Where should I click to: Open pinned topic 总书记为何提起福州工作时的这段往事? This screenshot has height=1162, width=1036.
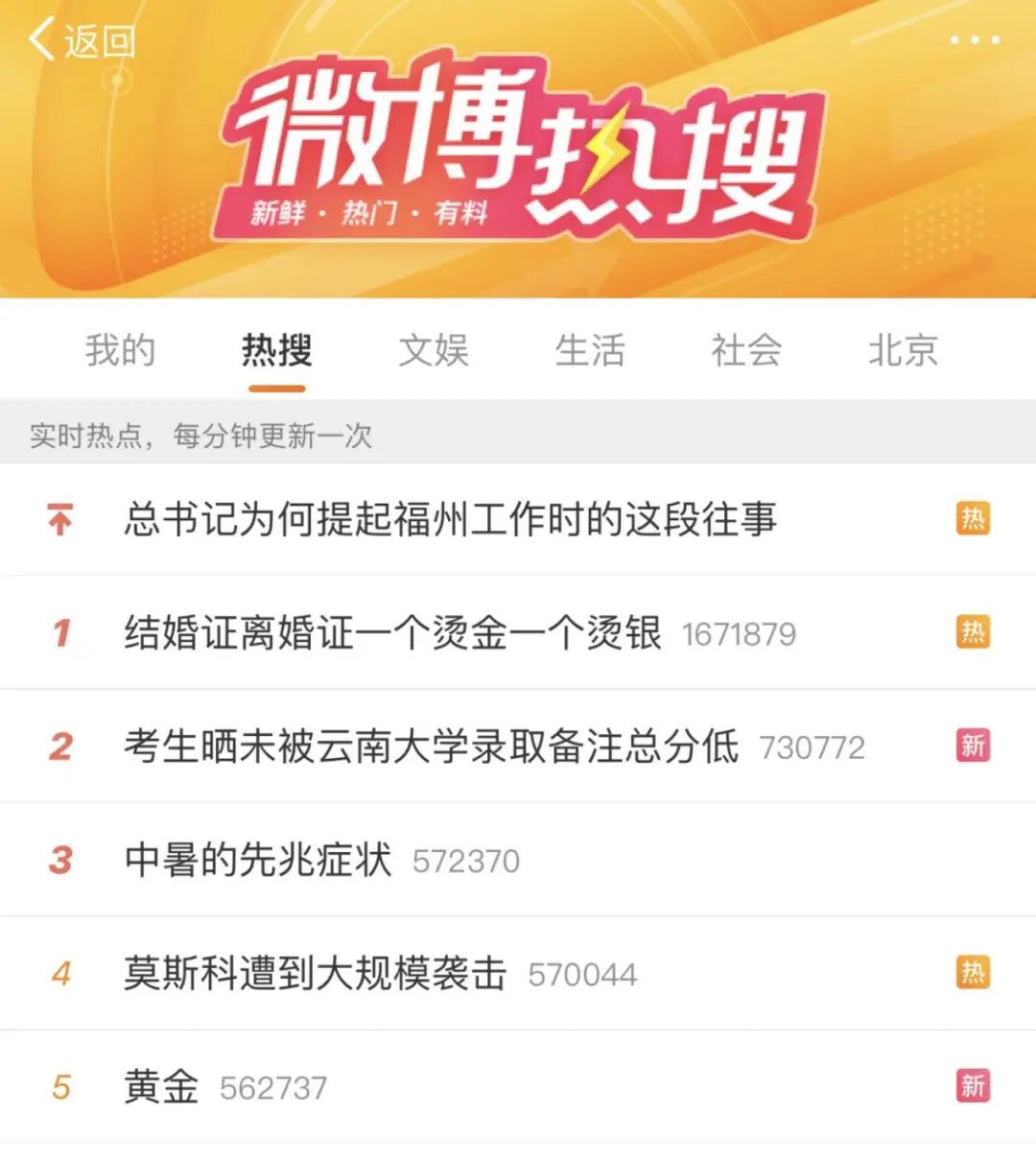(x=450, y=519)
